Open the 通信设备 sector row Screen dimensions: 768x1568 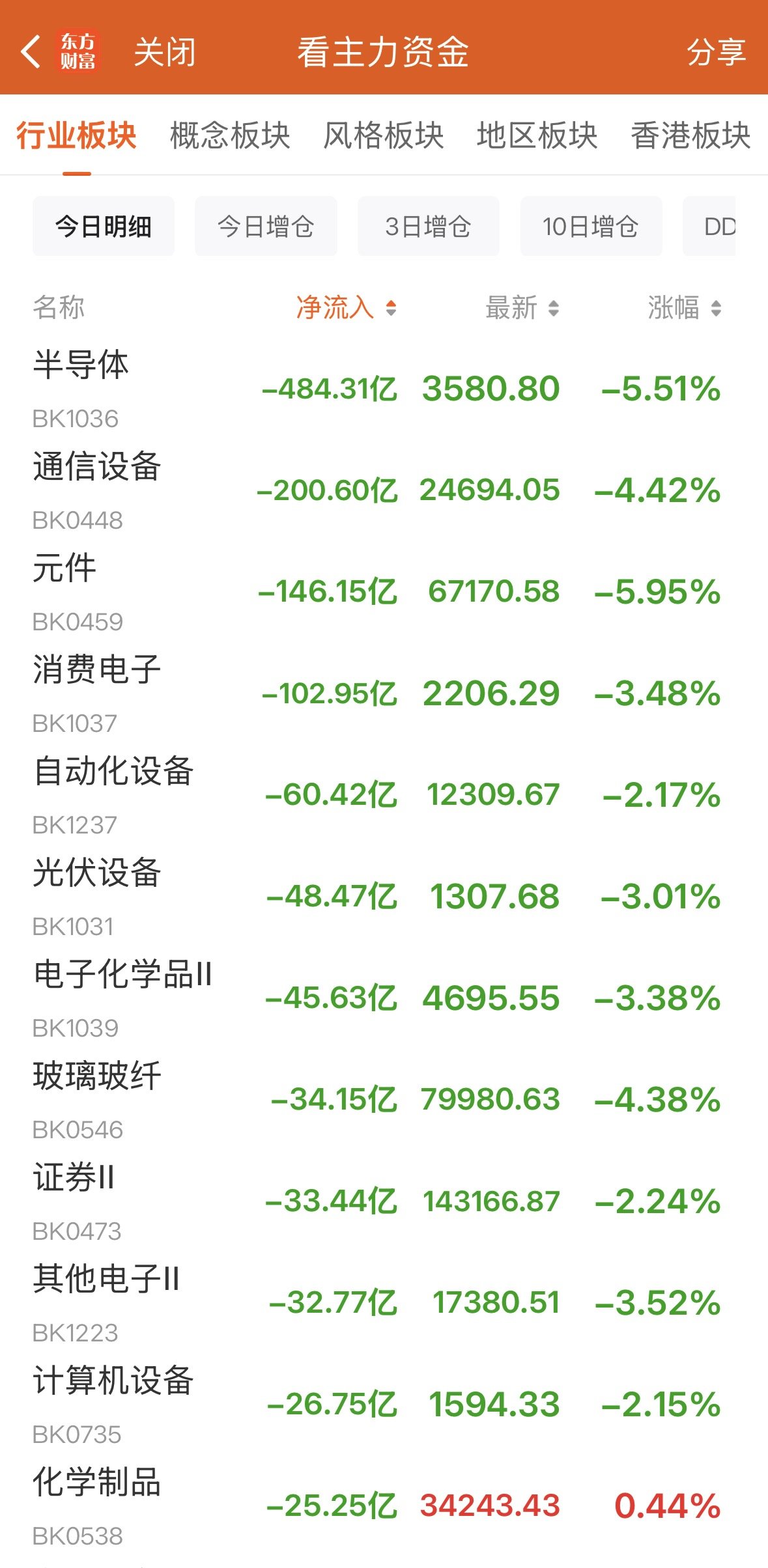[384, 490]
